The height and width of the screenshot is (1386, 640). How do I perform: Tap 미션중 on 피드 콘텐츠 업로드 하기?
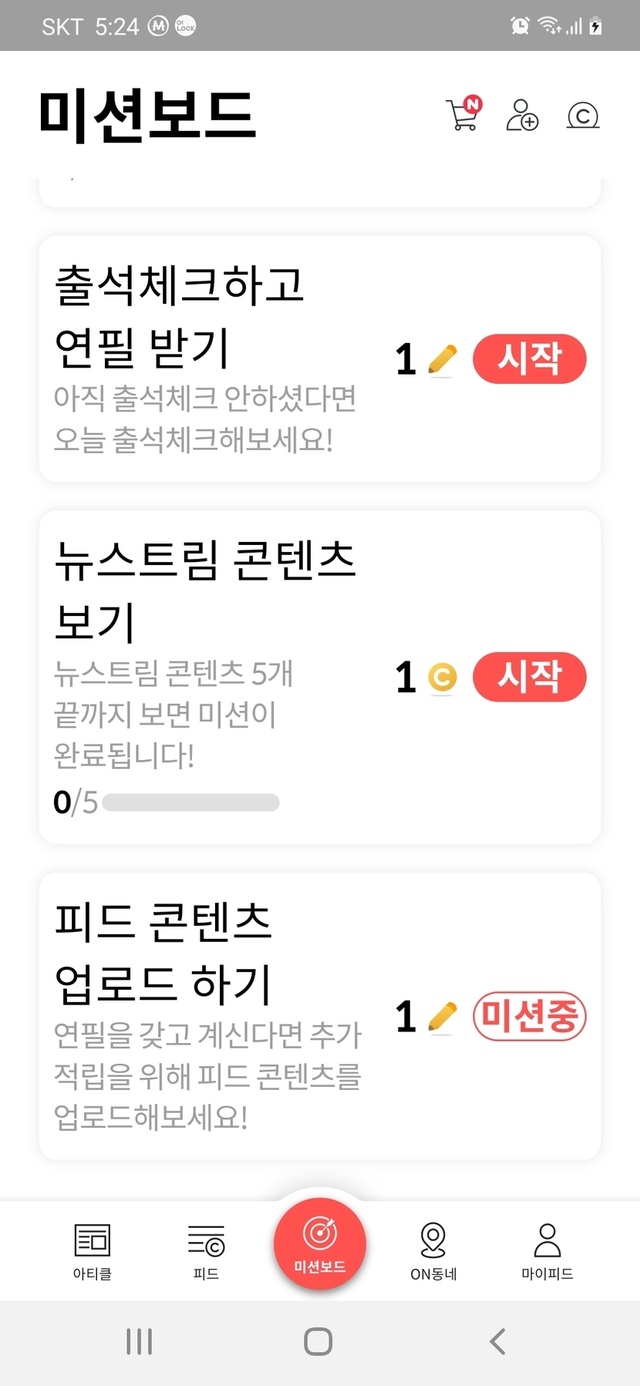pos(529,1016)
